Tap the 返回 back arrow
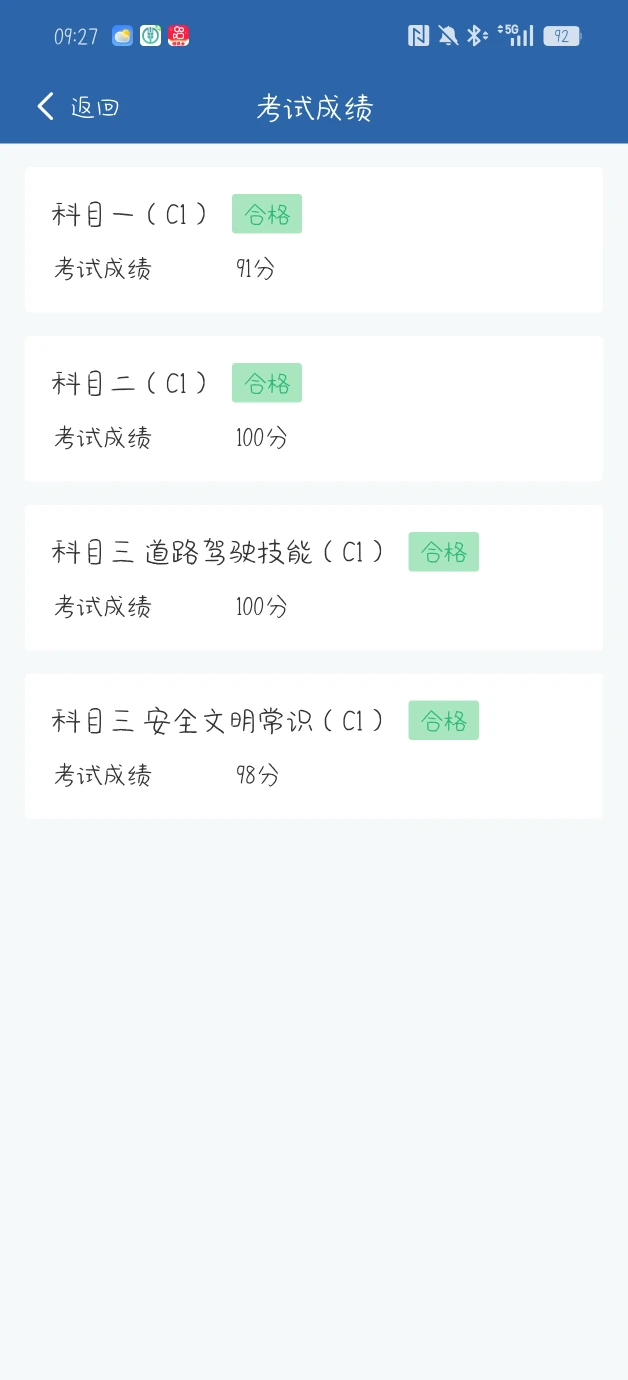The height and width of the screenshot is (1380, 628). [46, 107]
